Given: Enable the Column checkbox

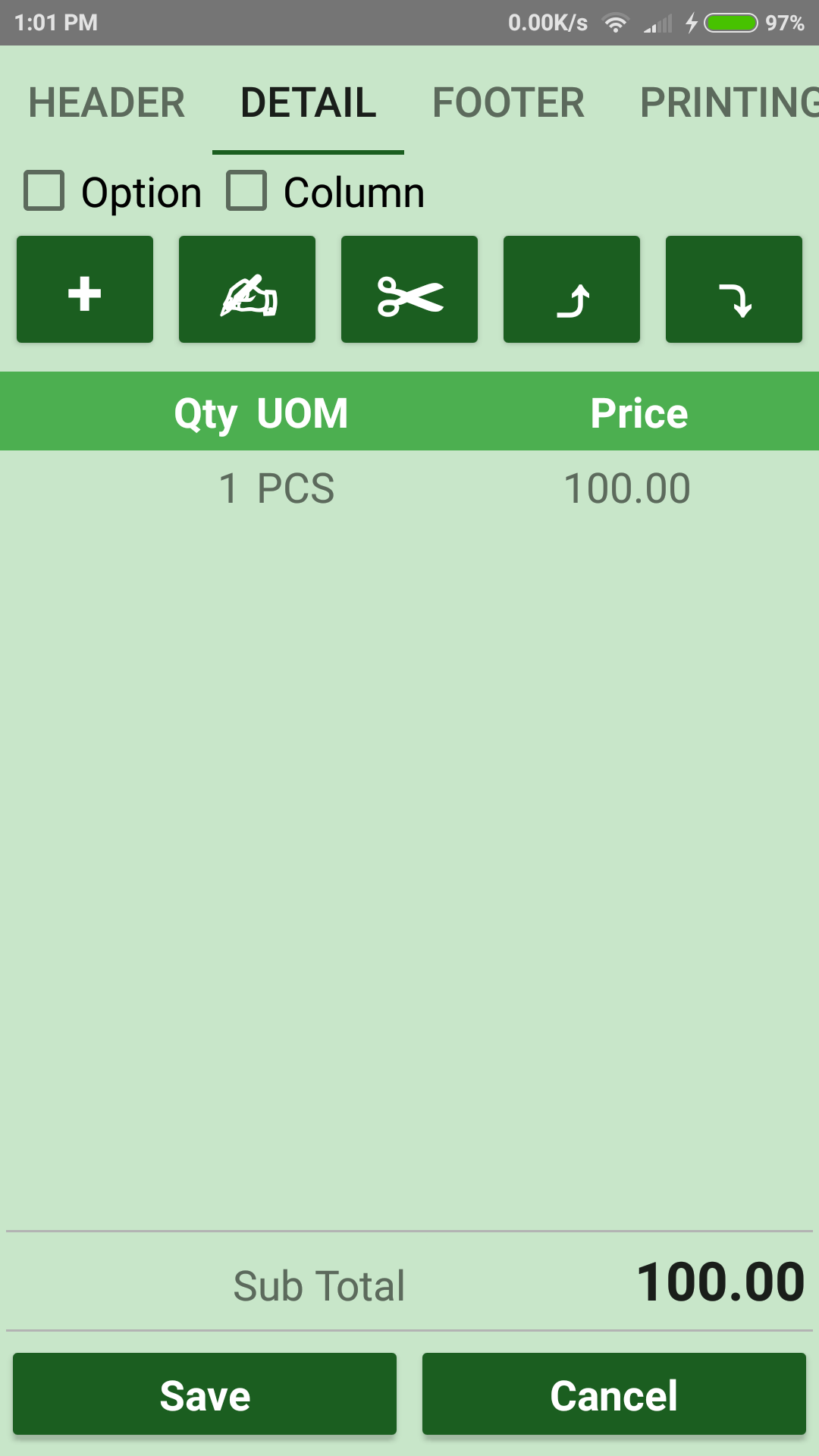Looking at the screenshot, I should pos(246,190).
